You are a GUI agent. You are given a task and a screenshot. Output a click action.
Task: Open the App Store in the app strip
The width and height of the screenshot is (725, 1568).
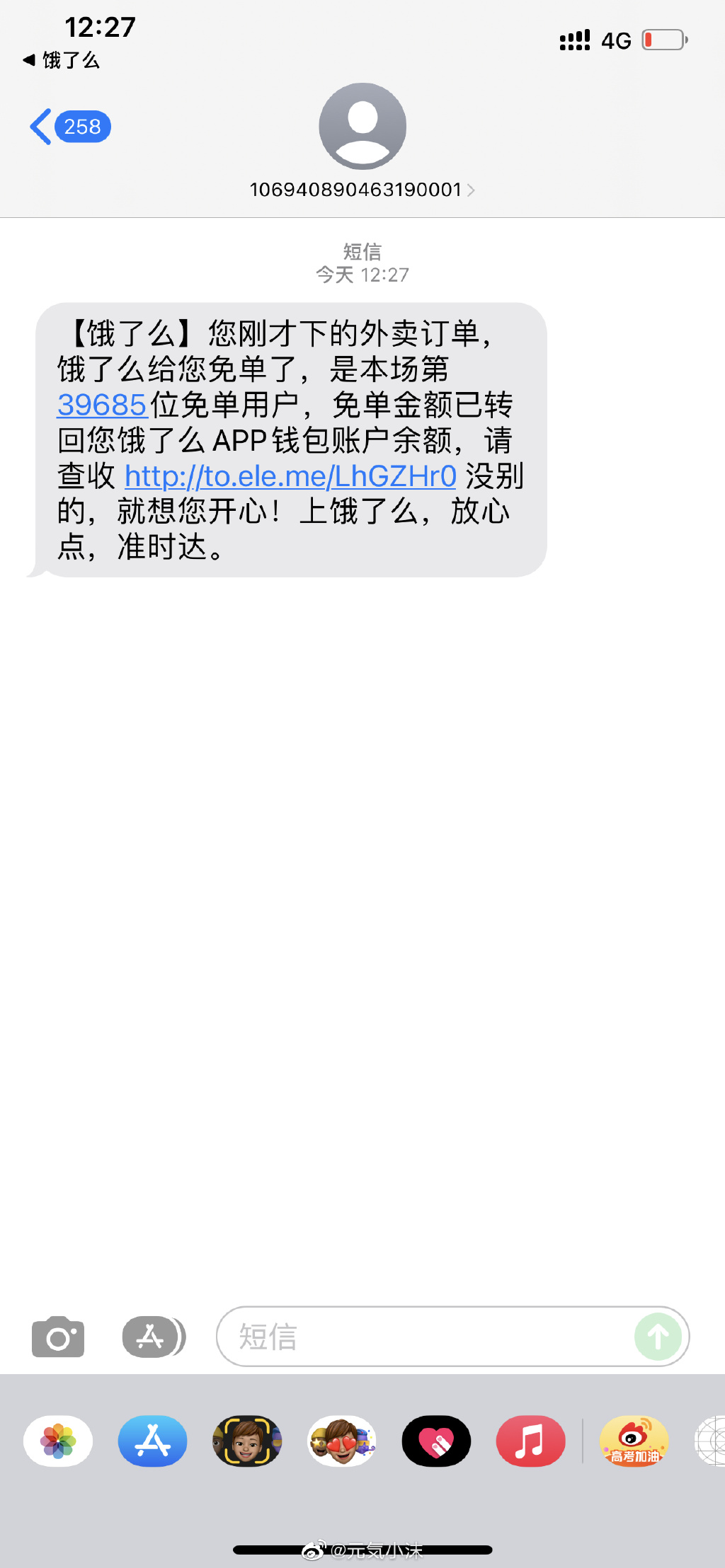click(x=152, y=1441)
